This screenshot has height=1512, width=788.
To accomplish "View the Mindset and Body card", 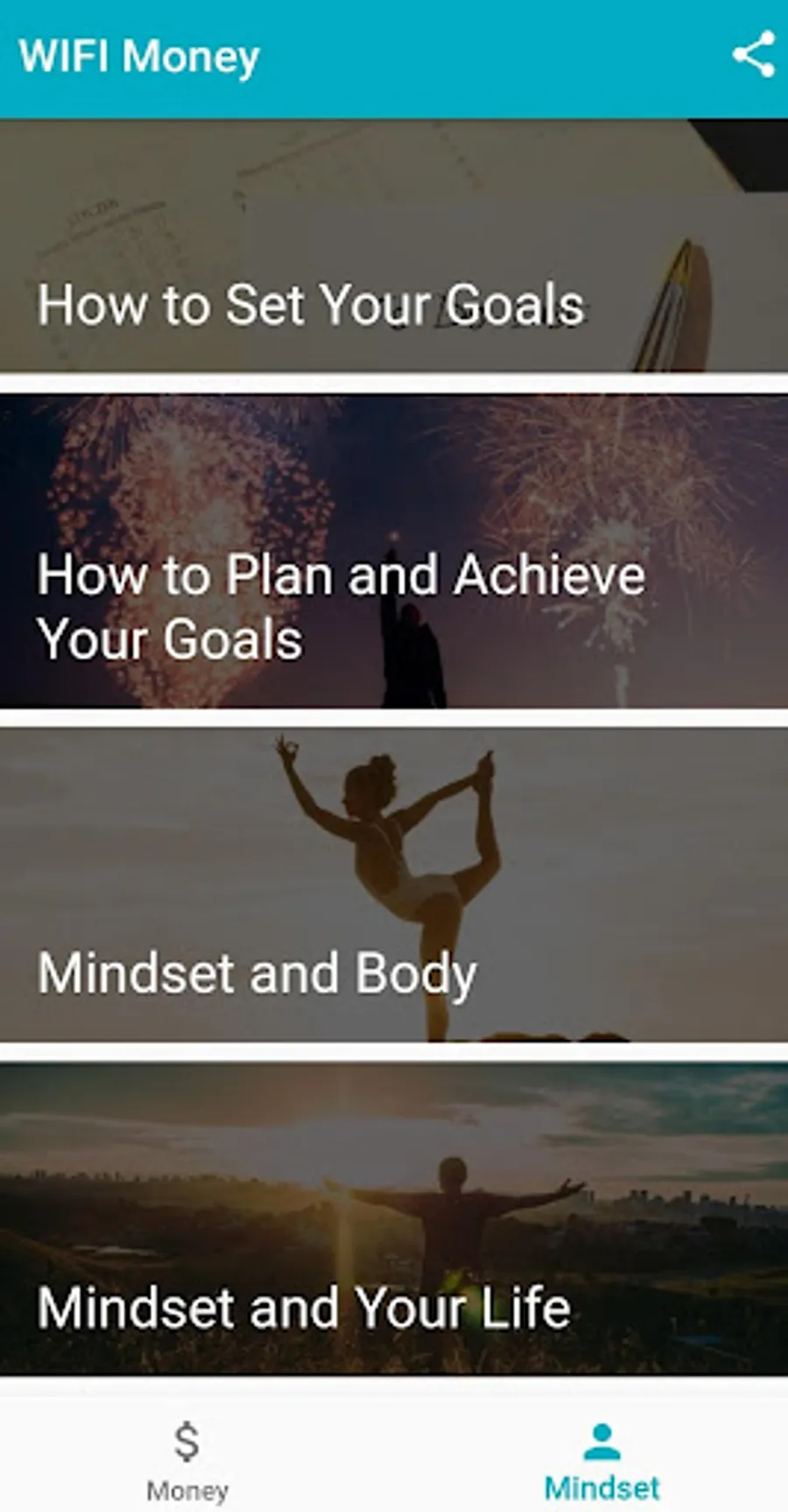I will [394, 885].
